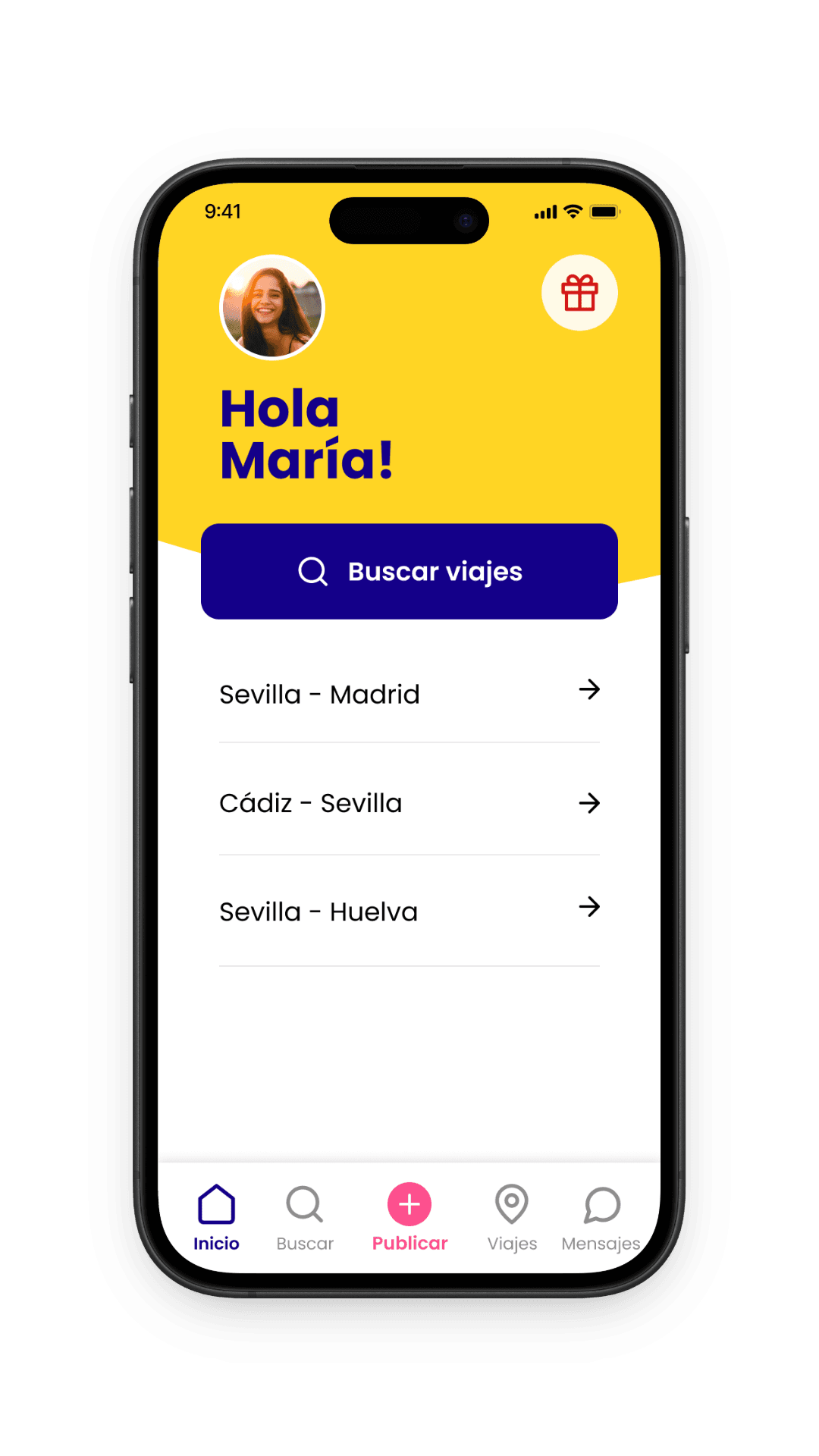Open the Sevilla - Huelva route
The width and height of the screenshot is (819, 1456).
point(409,911)
